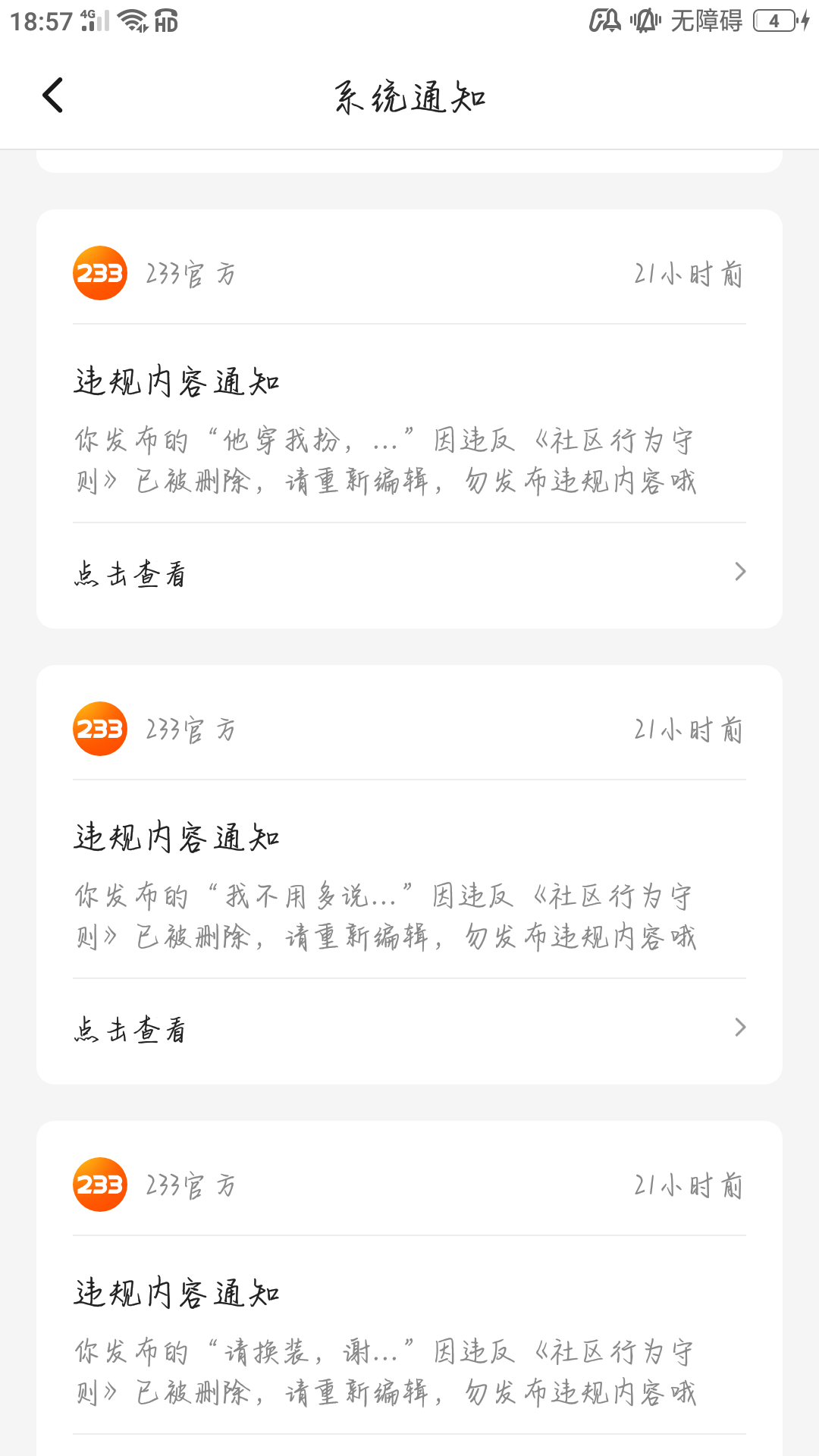Go back from 系统通知 page
Viewport: 819px width, 1456px height.
coord(53,96)
